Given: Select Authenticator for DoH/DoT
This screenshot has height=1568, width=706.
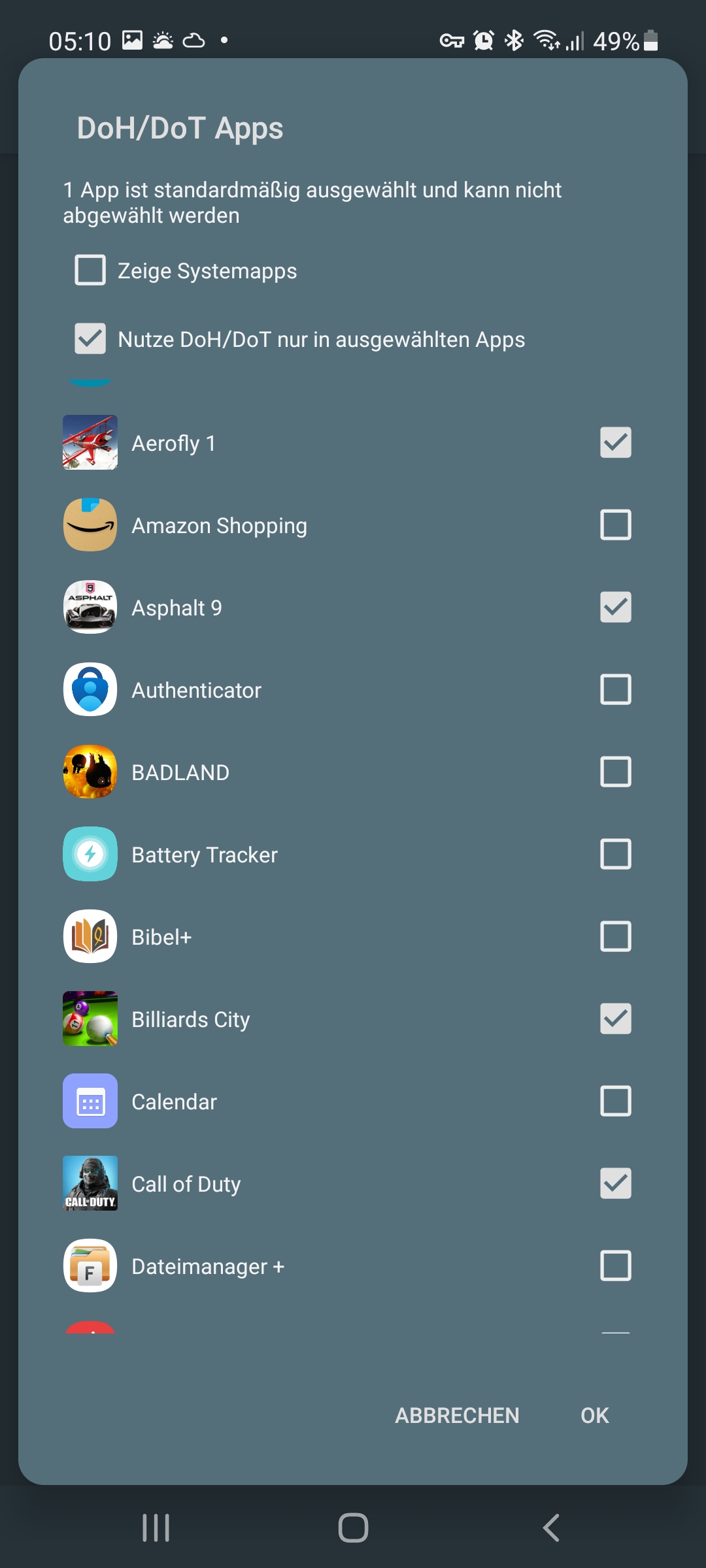Looking at the screenshot, I should (615, 690).
